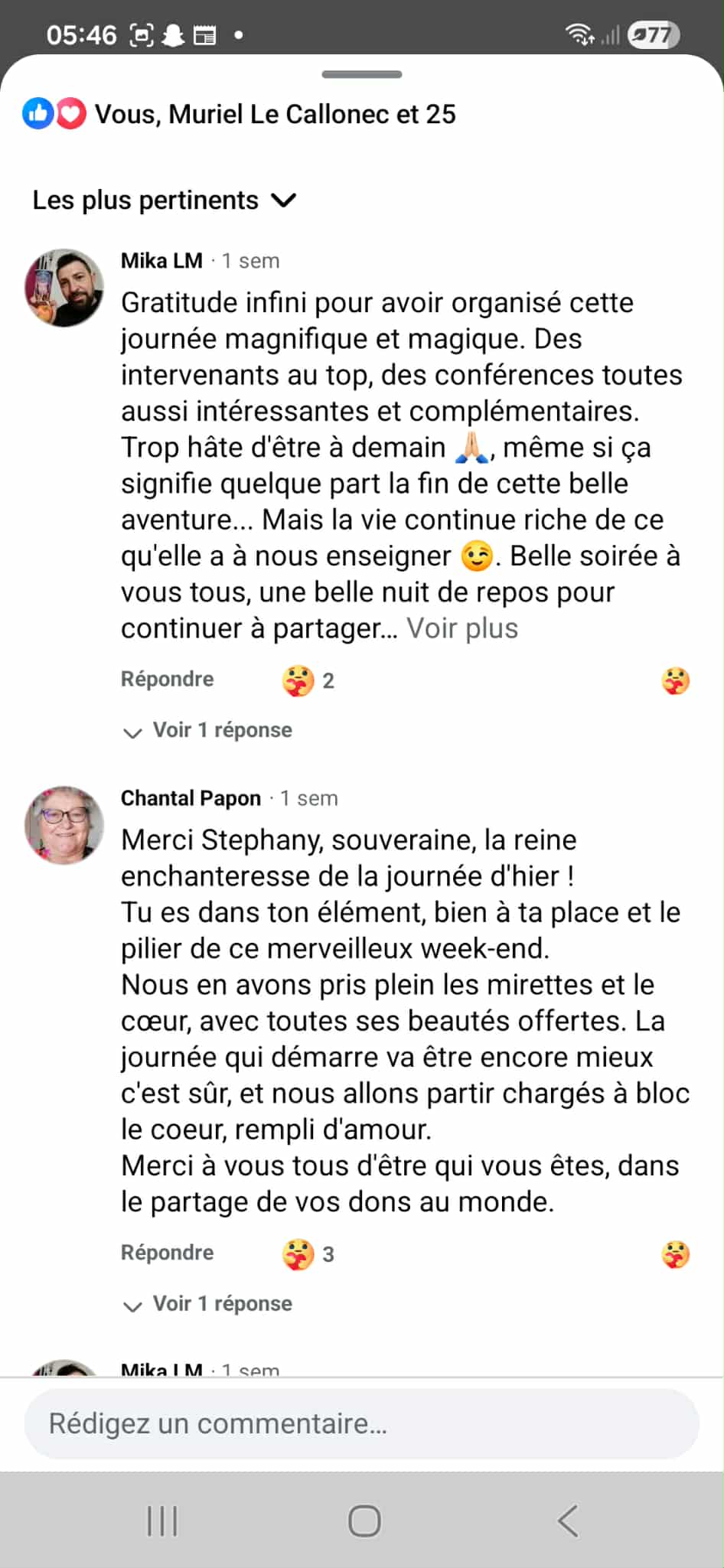724x1568 pixels.
Task: Reply to Chantal Papon's comment
Action: [x=167, y=1253]
